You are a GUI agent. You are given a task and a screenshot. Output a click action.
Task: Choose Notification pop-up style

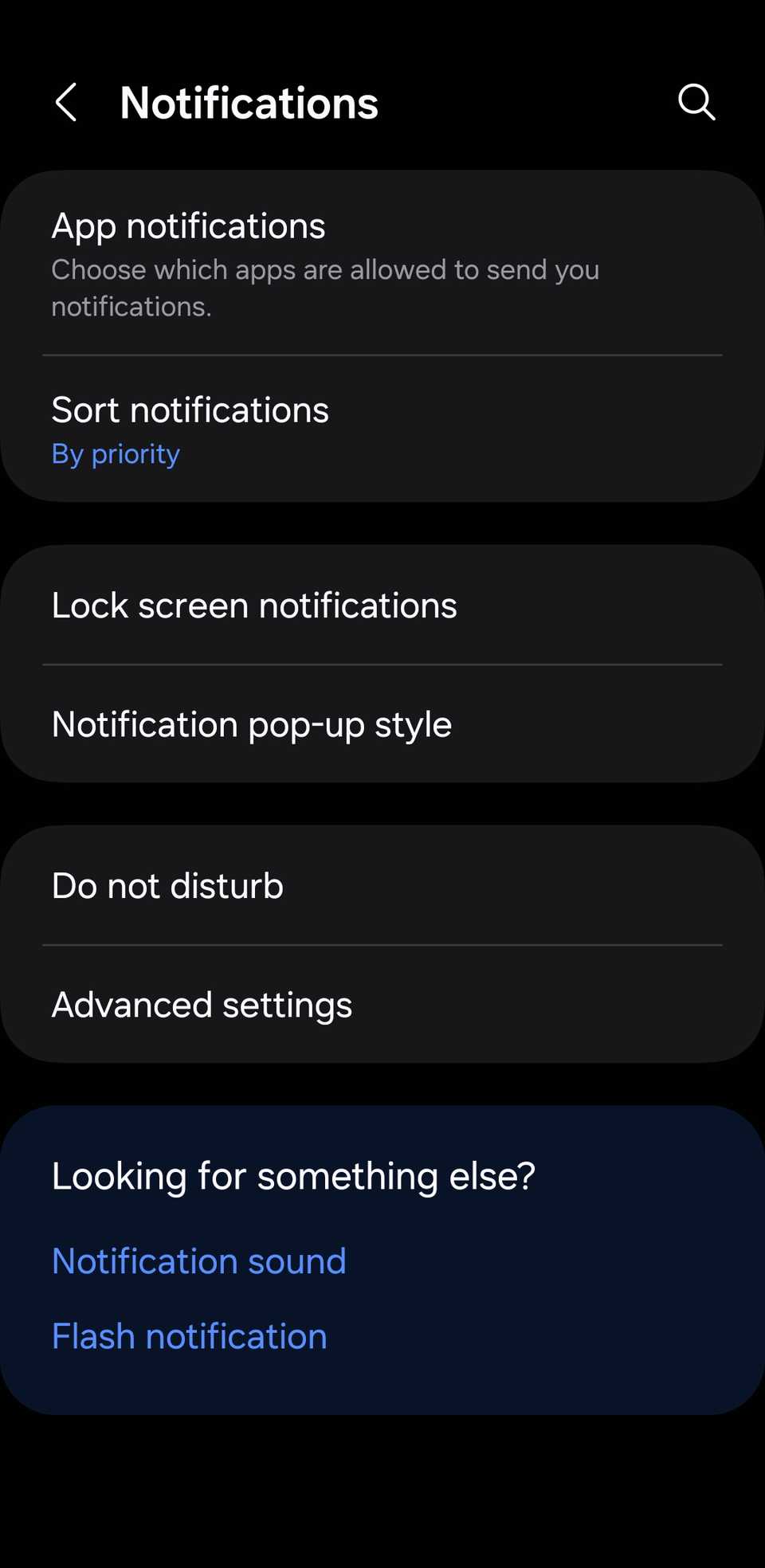382,724
